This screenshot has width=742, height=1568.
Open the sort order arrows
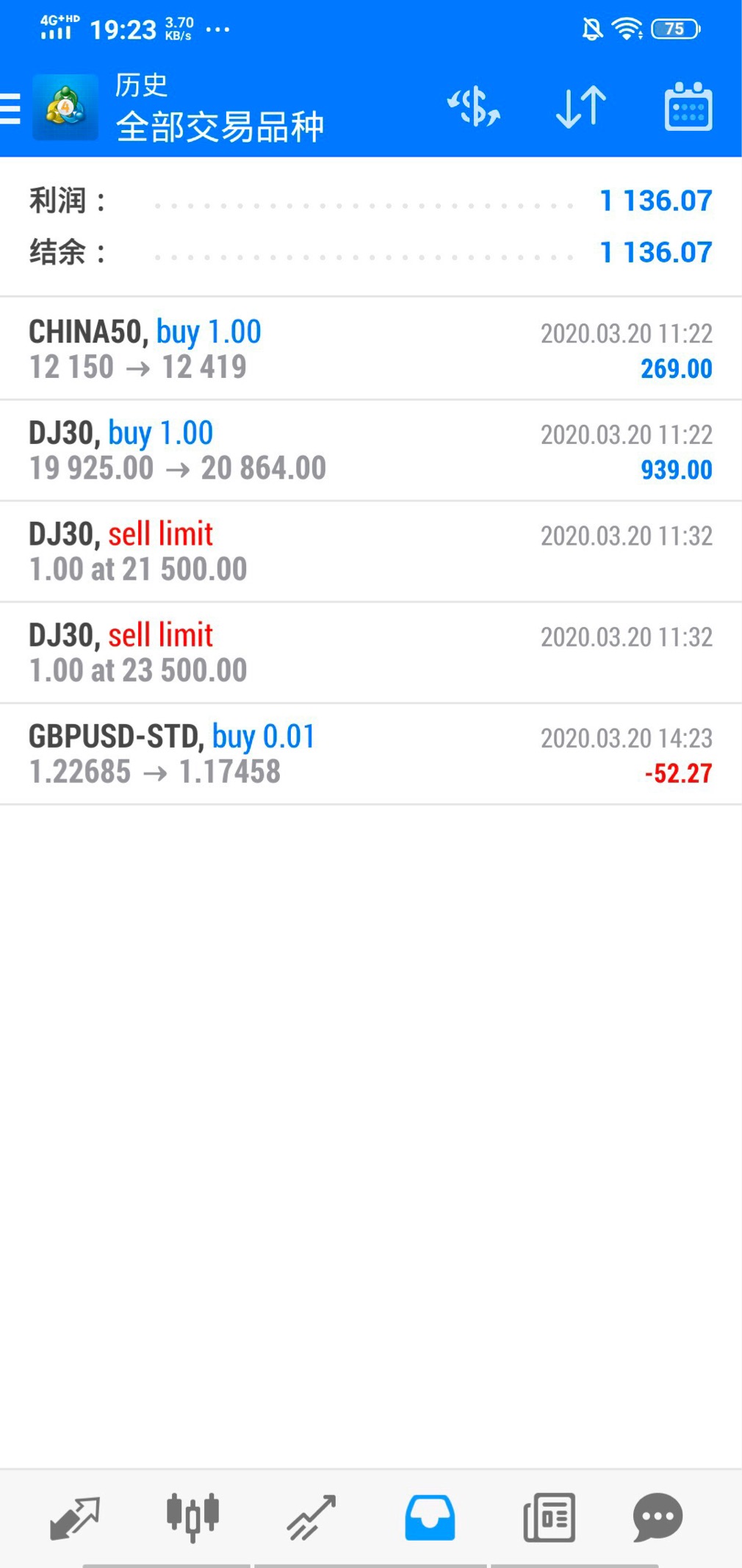click(x=580, y=107)
